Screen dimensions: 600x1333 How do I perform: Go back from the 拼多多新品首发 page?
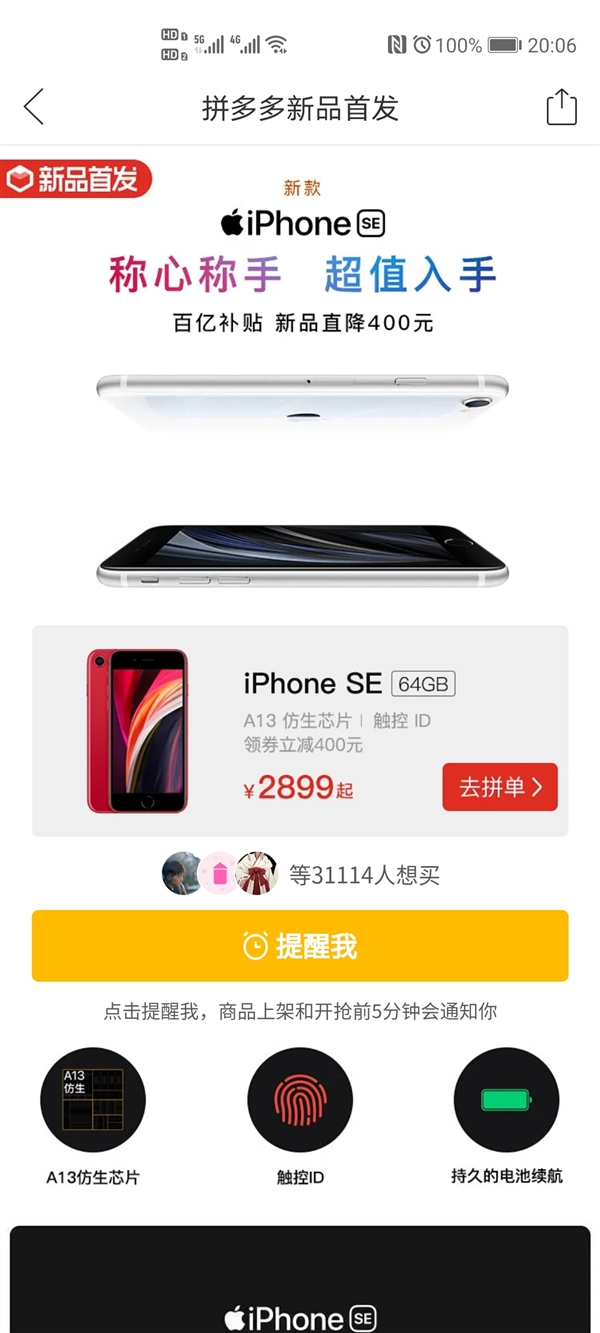coord(34,107)
